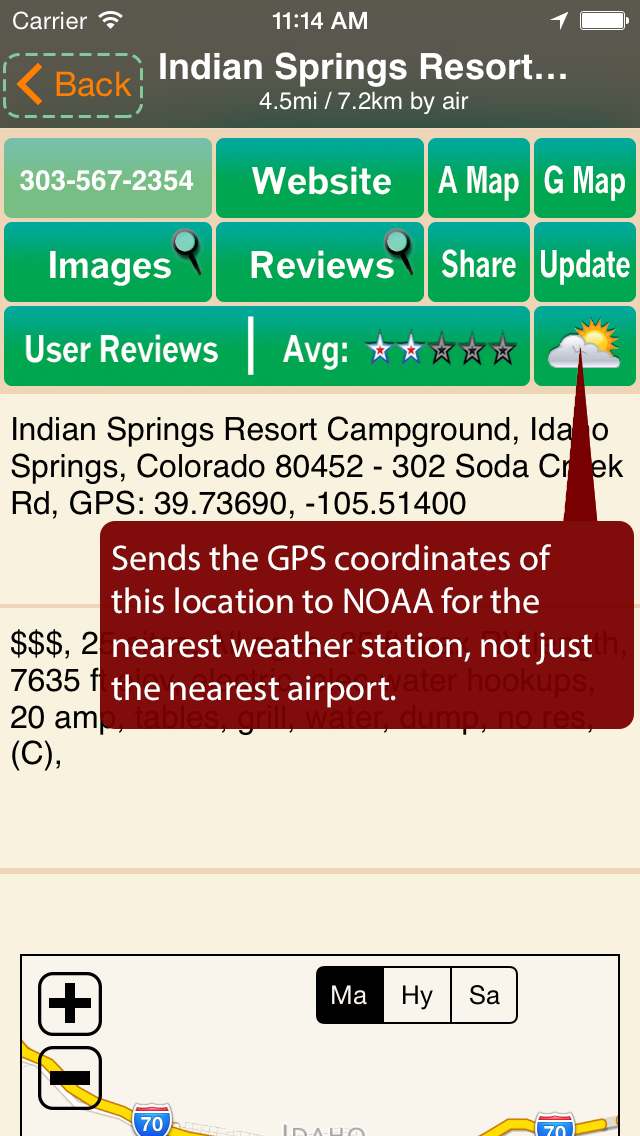Call the phone number 303-567-2354
This screenshot has height=1136, width=640.
tap(108, 180)
